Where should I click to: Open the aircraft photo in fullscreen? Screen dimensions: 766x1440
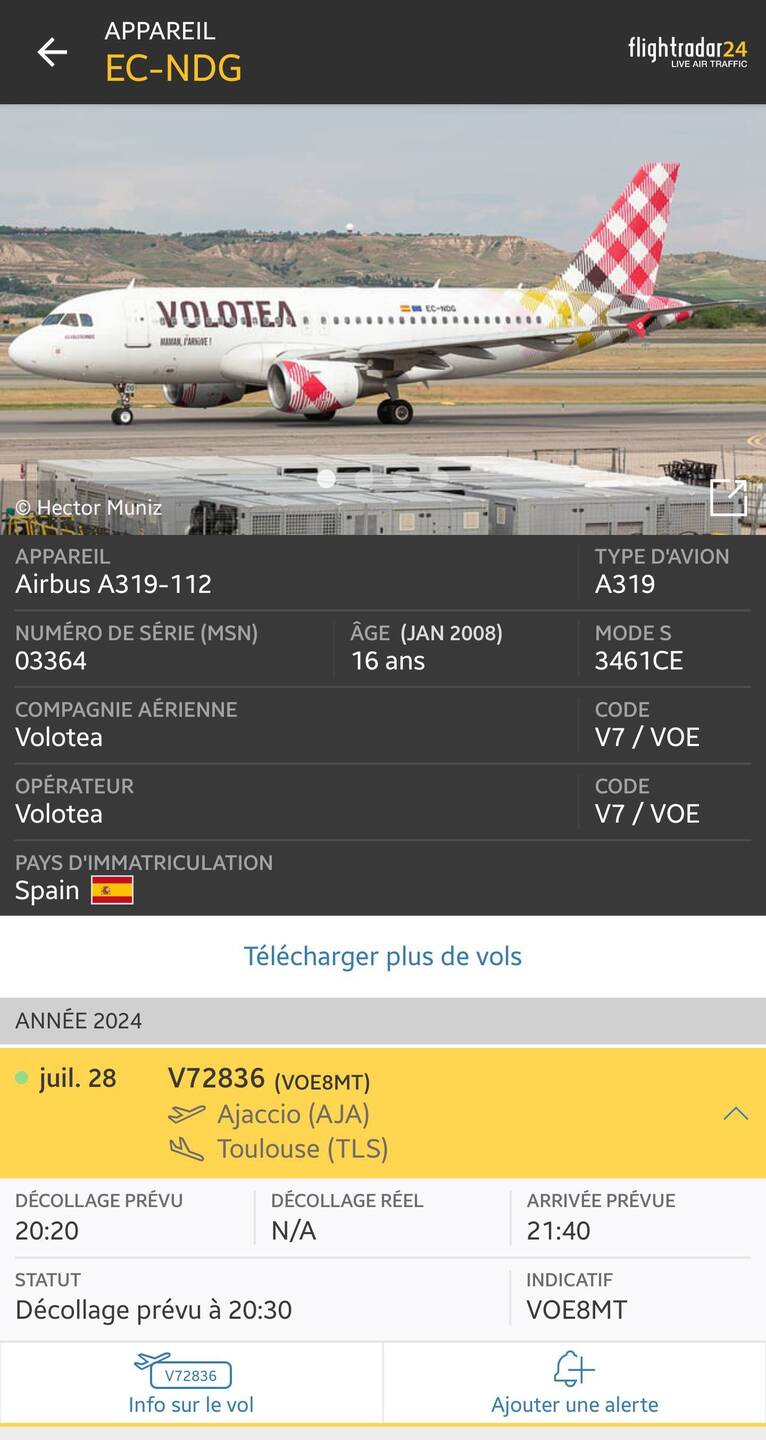point(728,497)
